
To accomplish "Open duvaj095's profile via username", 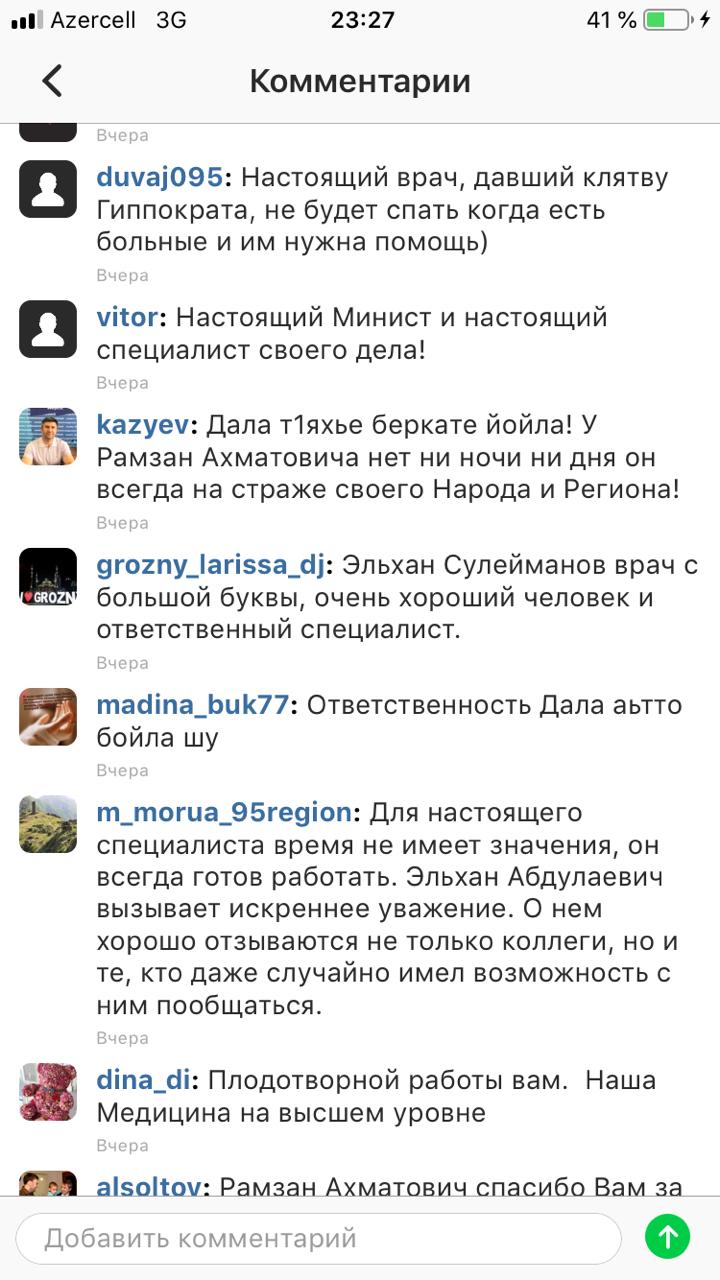I will click(159, 178).
